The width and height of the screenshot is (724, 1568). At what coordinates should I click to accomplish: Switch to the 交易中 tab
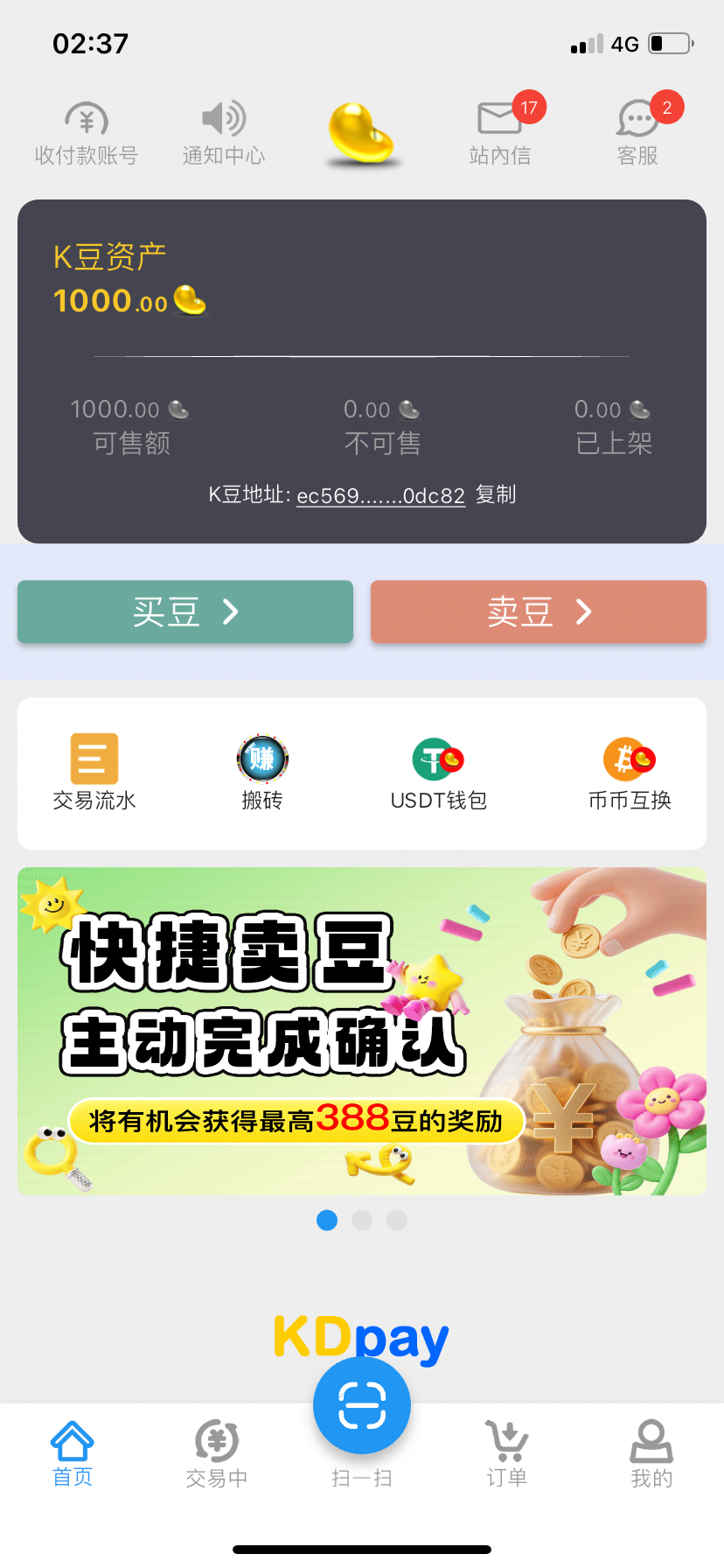pos(217,1454)
